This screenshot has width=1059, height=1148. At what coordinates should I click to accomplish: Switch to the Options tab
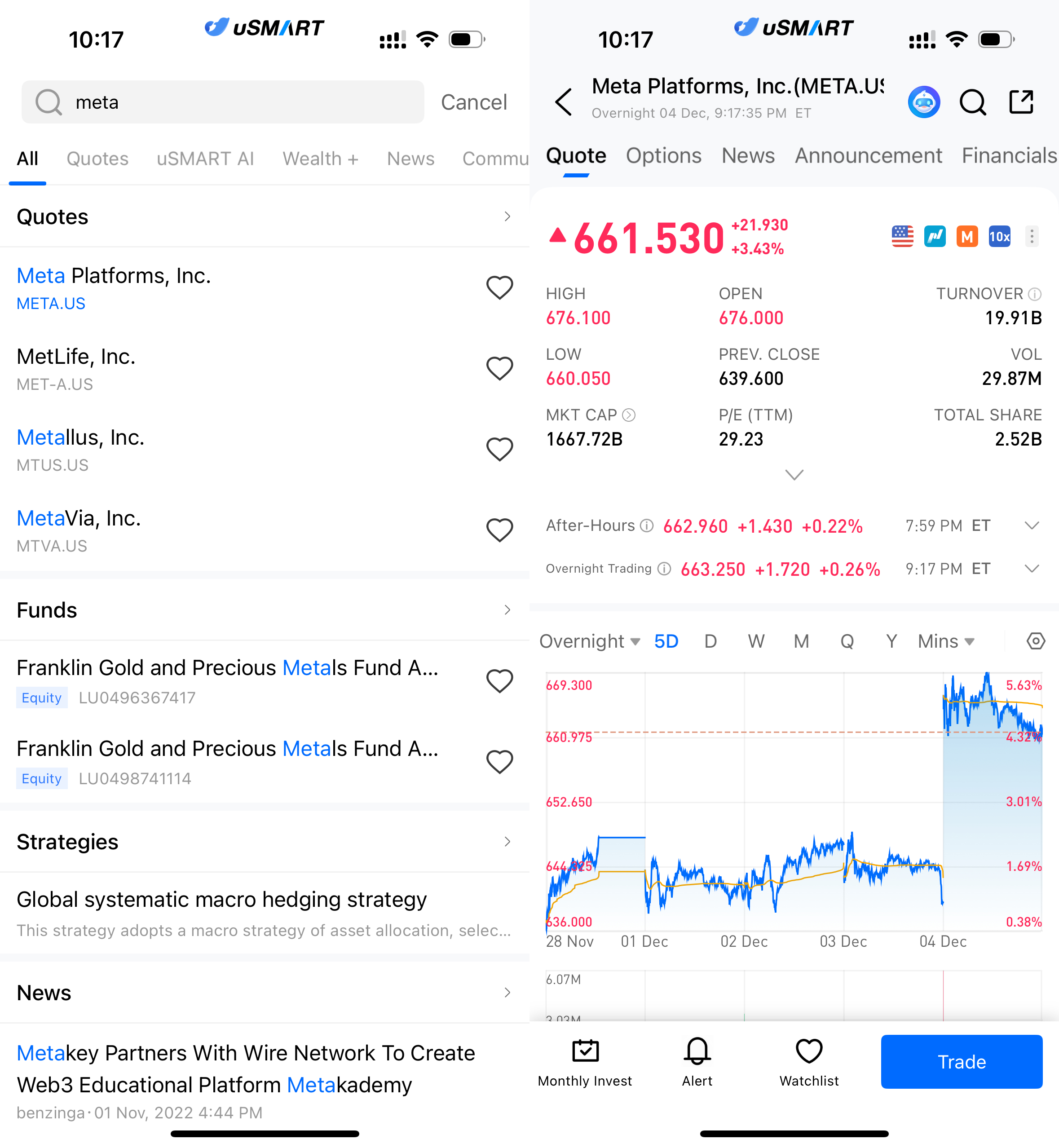coord(663,156)
